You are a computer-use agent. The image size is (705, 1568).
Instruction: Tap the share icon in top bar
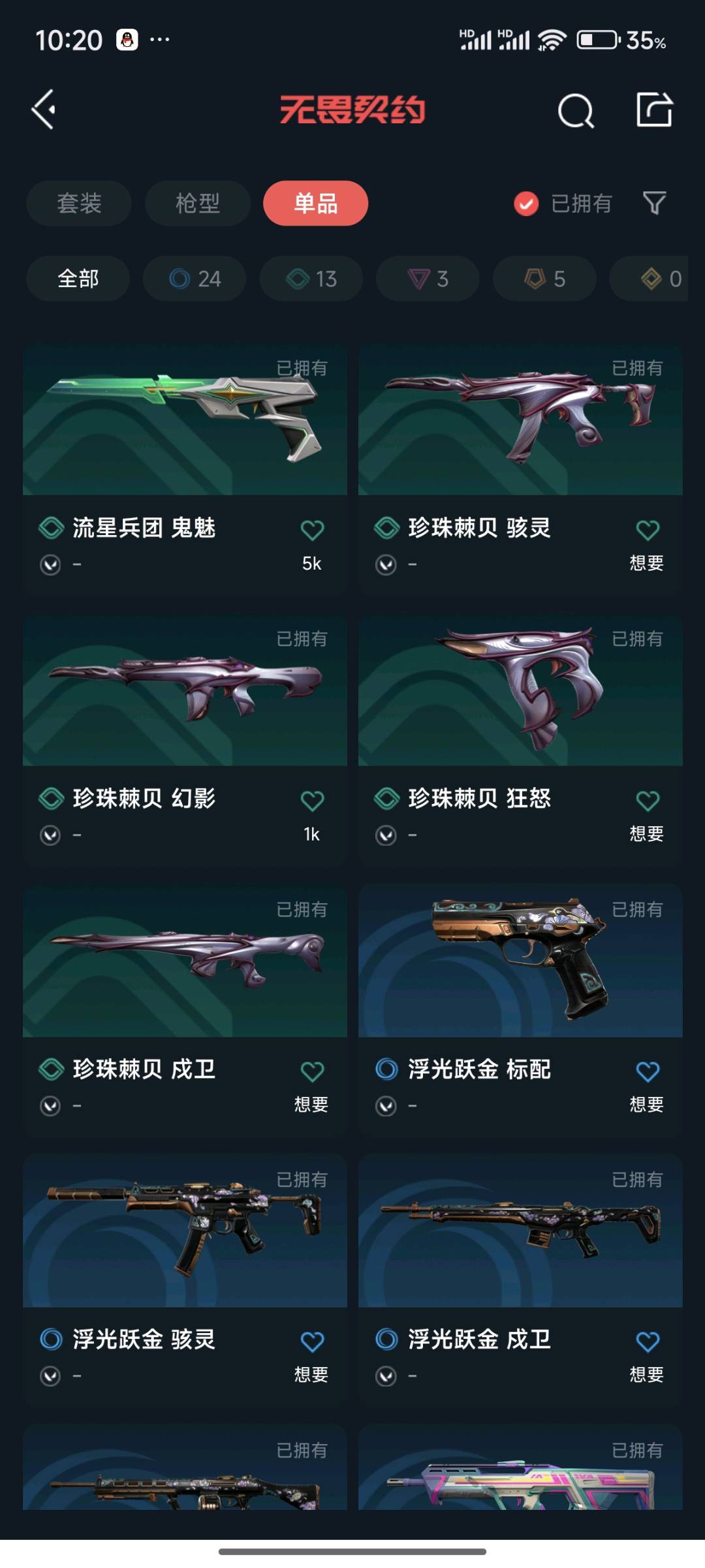654,110
